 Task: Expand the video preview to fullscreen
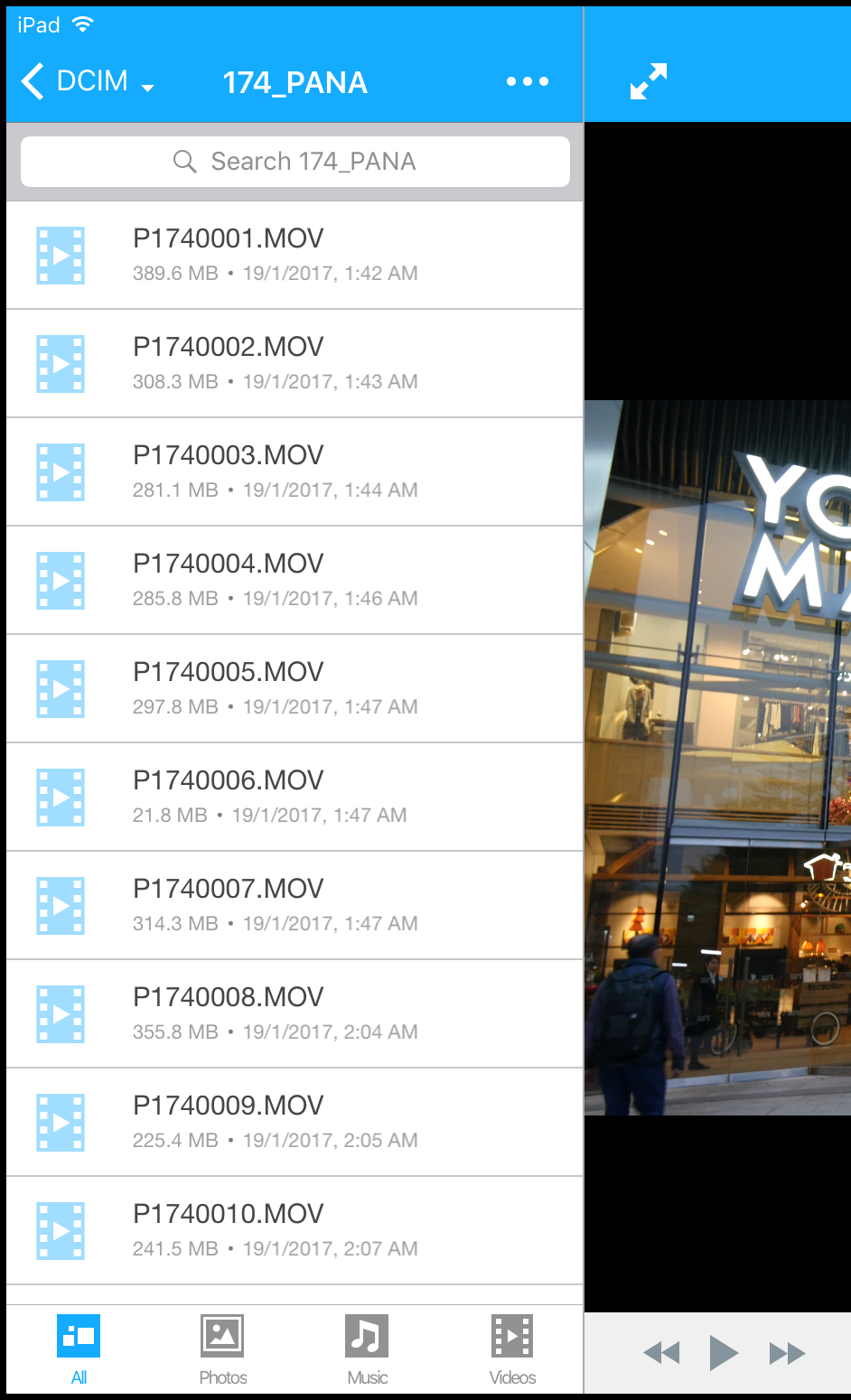click(649, 81)
